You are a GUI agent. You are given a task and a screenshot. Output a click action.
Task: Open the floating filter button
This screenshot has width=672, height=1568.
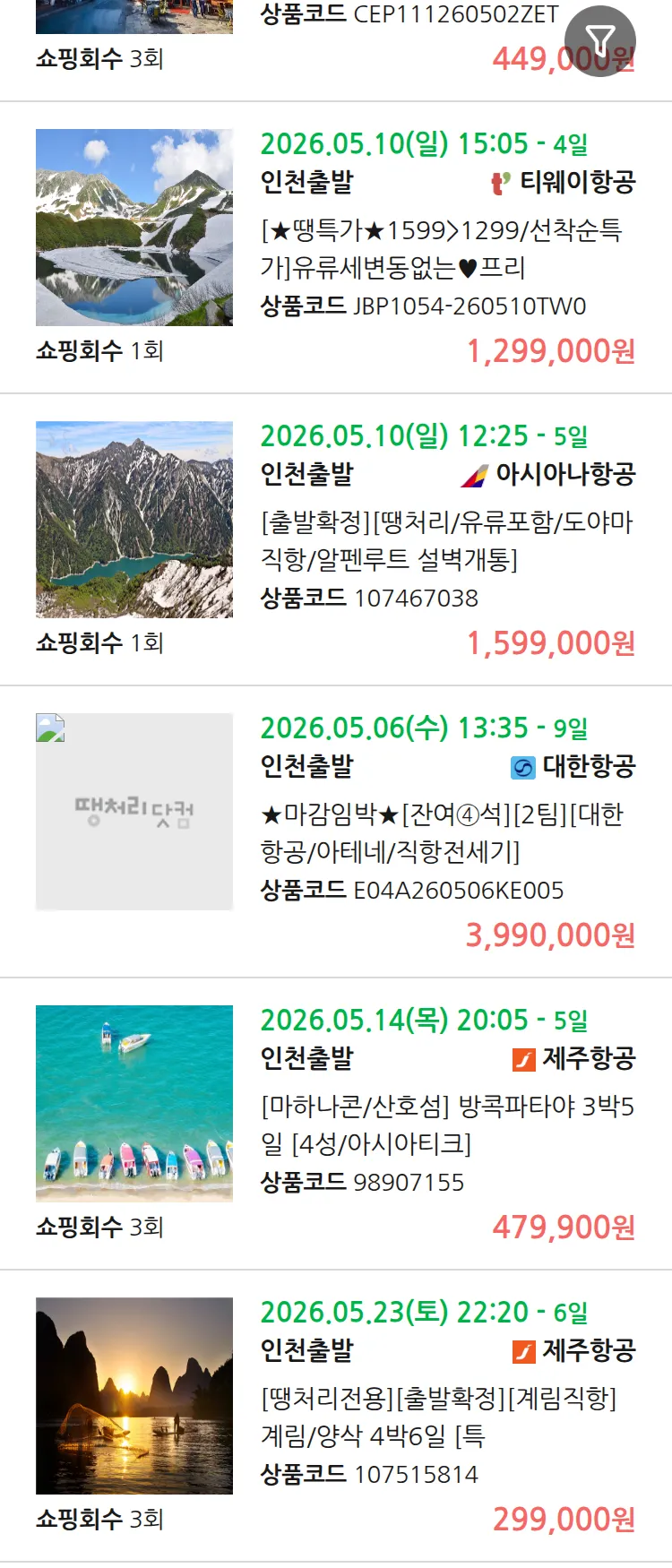tap(599, 40)
